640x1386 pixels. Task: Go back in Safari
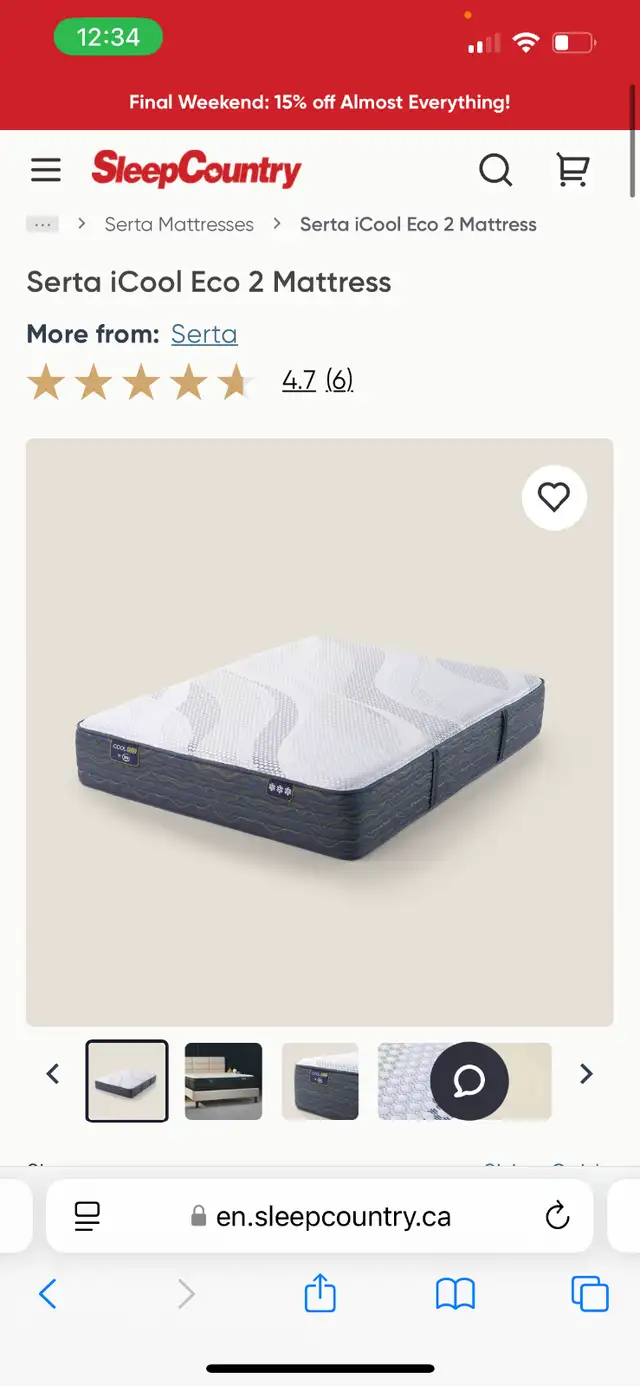tap(48, 1294)
